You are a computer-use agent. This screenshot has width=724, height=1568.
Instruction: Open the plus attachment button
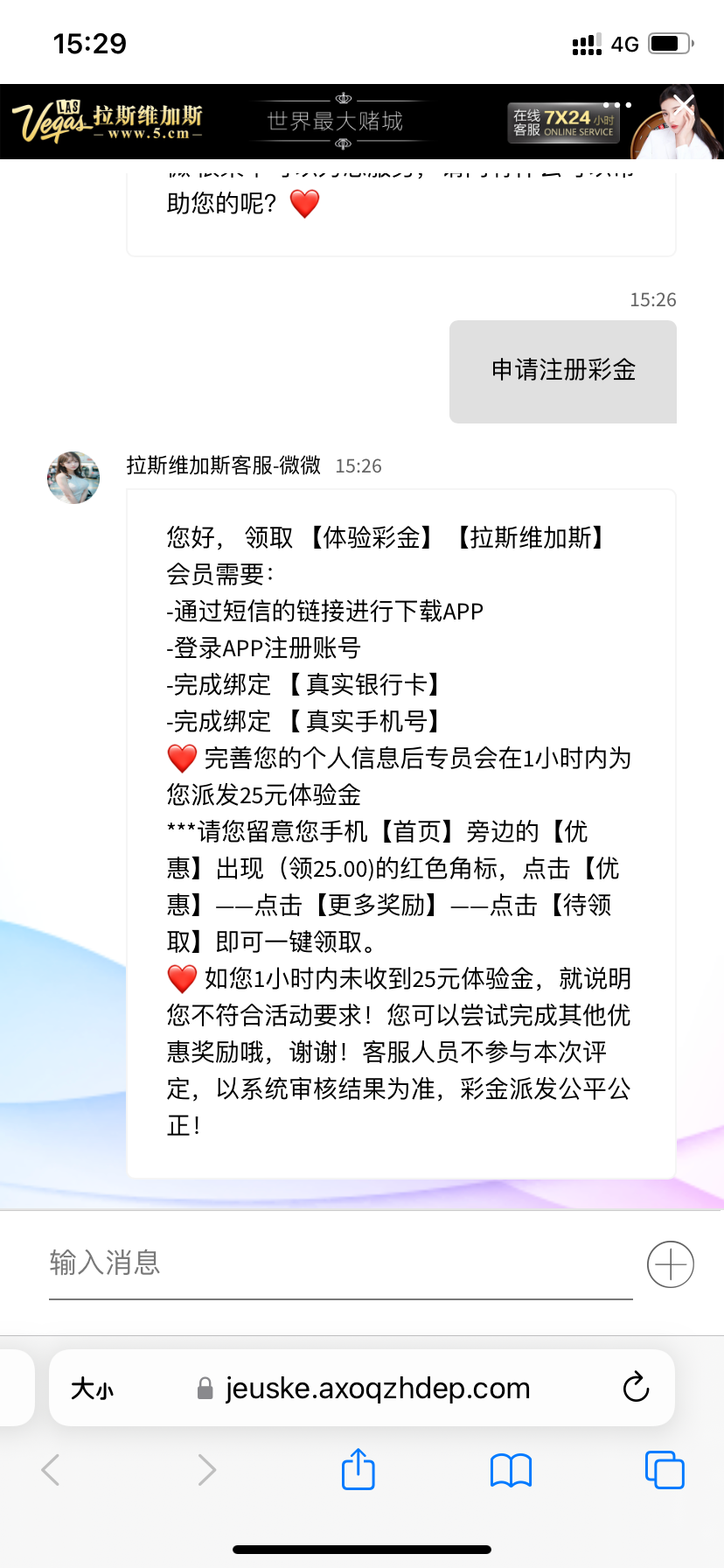point(670,1264)
